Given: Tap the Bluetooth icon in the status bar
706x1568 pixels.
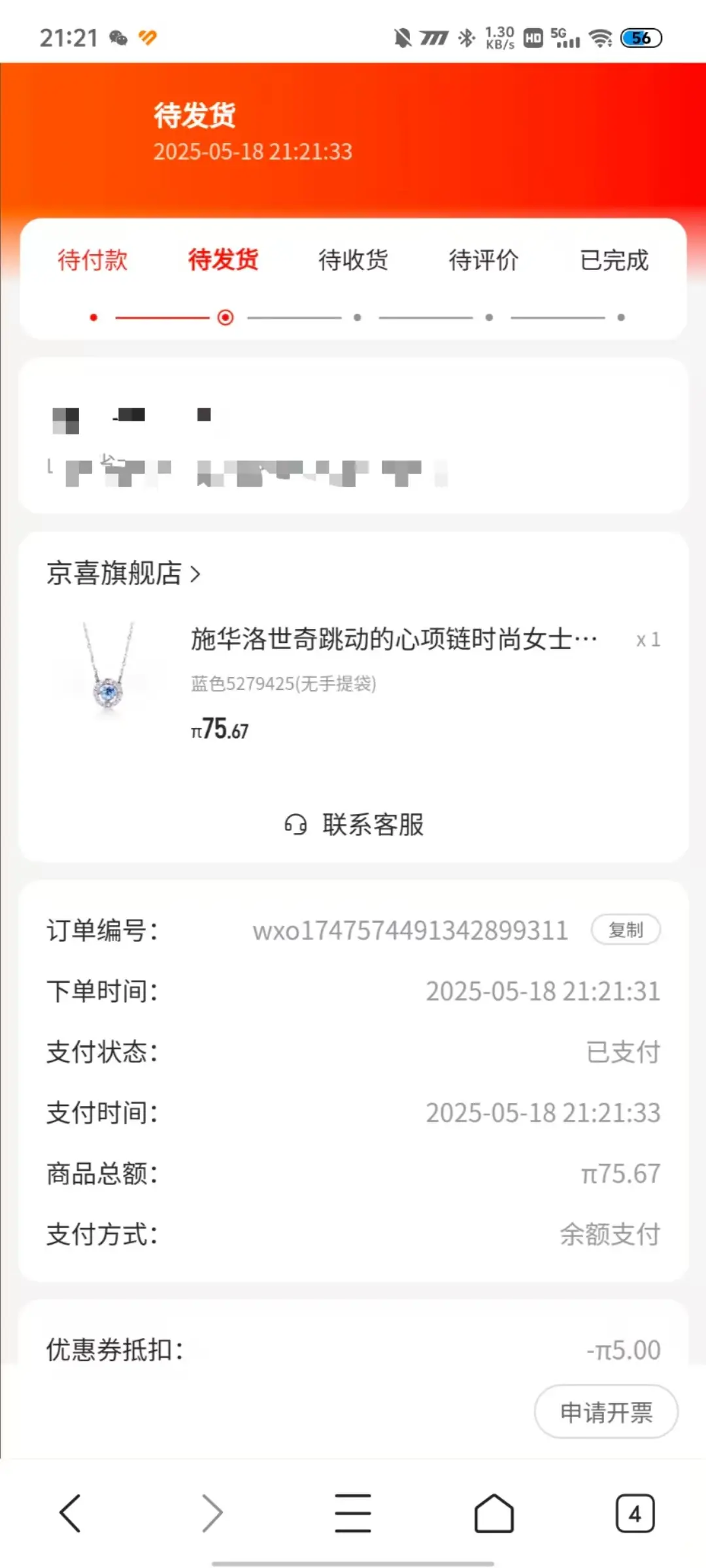Looking at the screenshot, I should [x=466, y=37].
